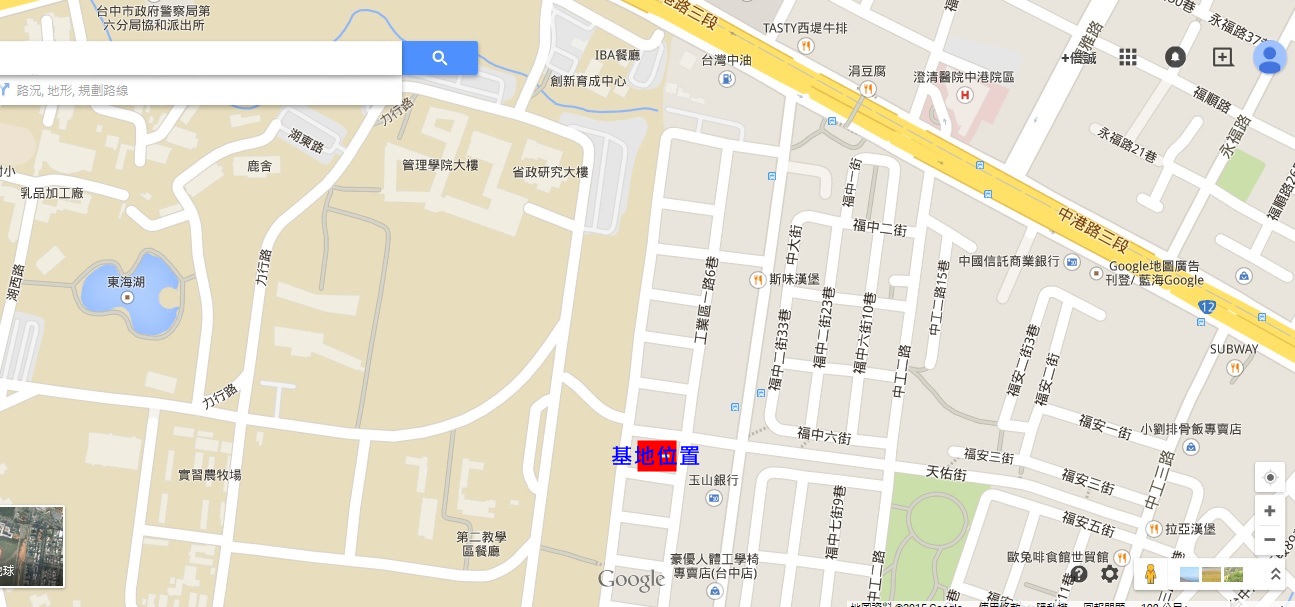Zoom out of the map

pos(1270,540)
